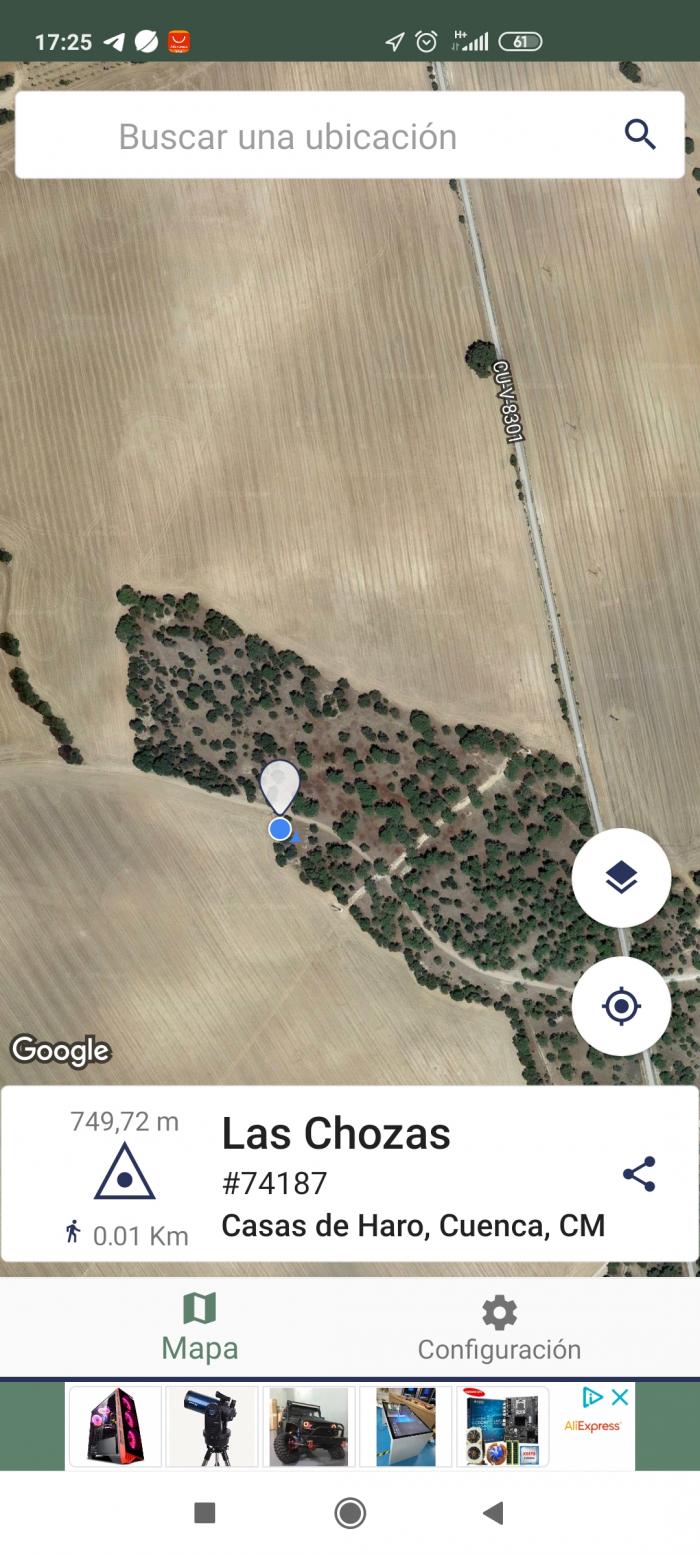Select the grey map pin marker
This screenshot has width=700, height=1555.
pos(280,787)
